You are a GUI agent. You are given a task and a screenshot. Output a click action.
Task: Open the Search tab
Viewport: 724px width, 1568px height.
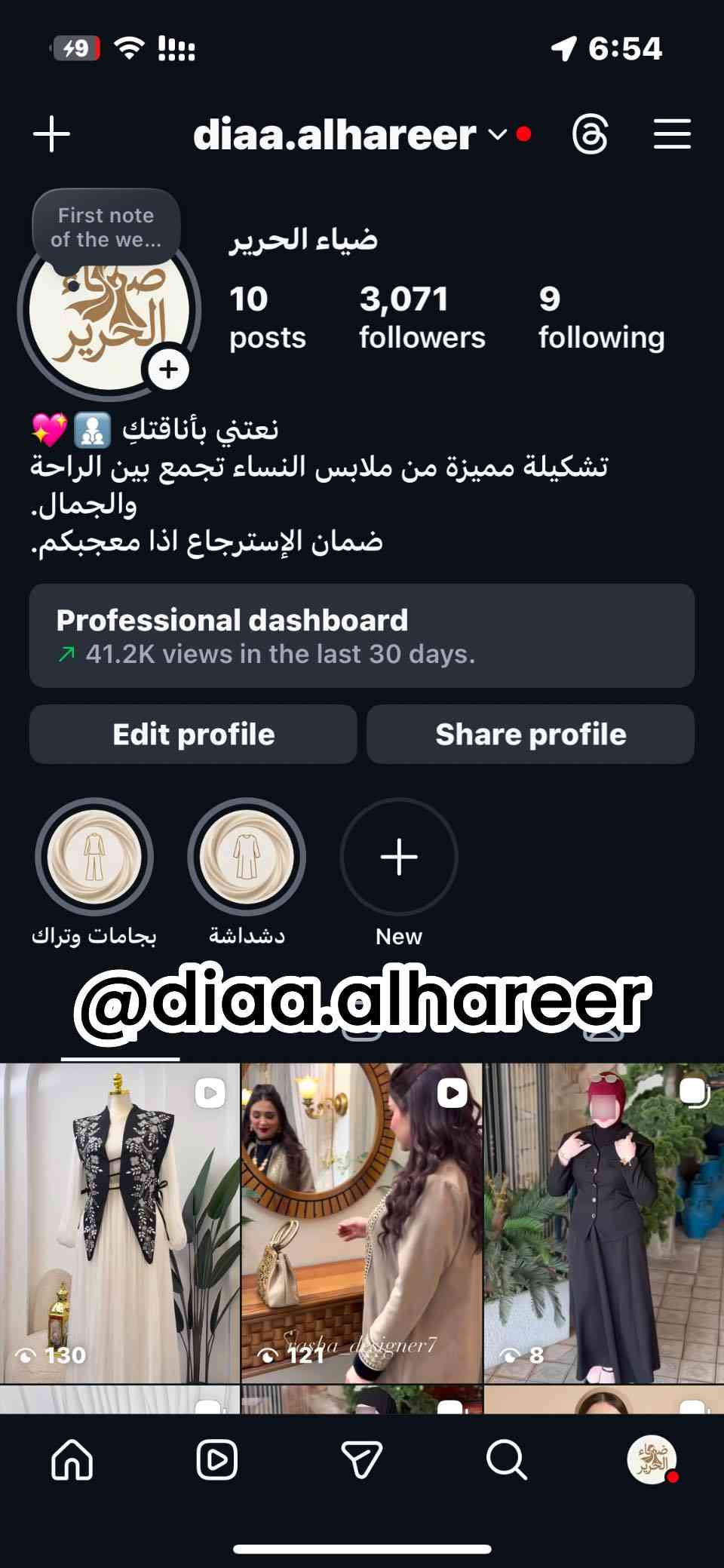pos(506,1459)
